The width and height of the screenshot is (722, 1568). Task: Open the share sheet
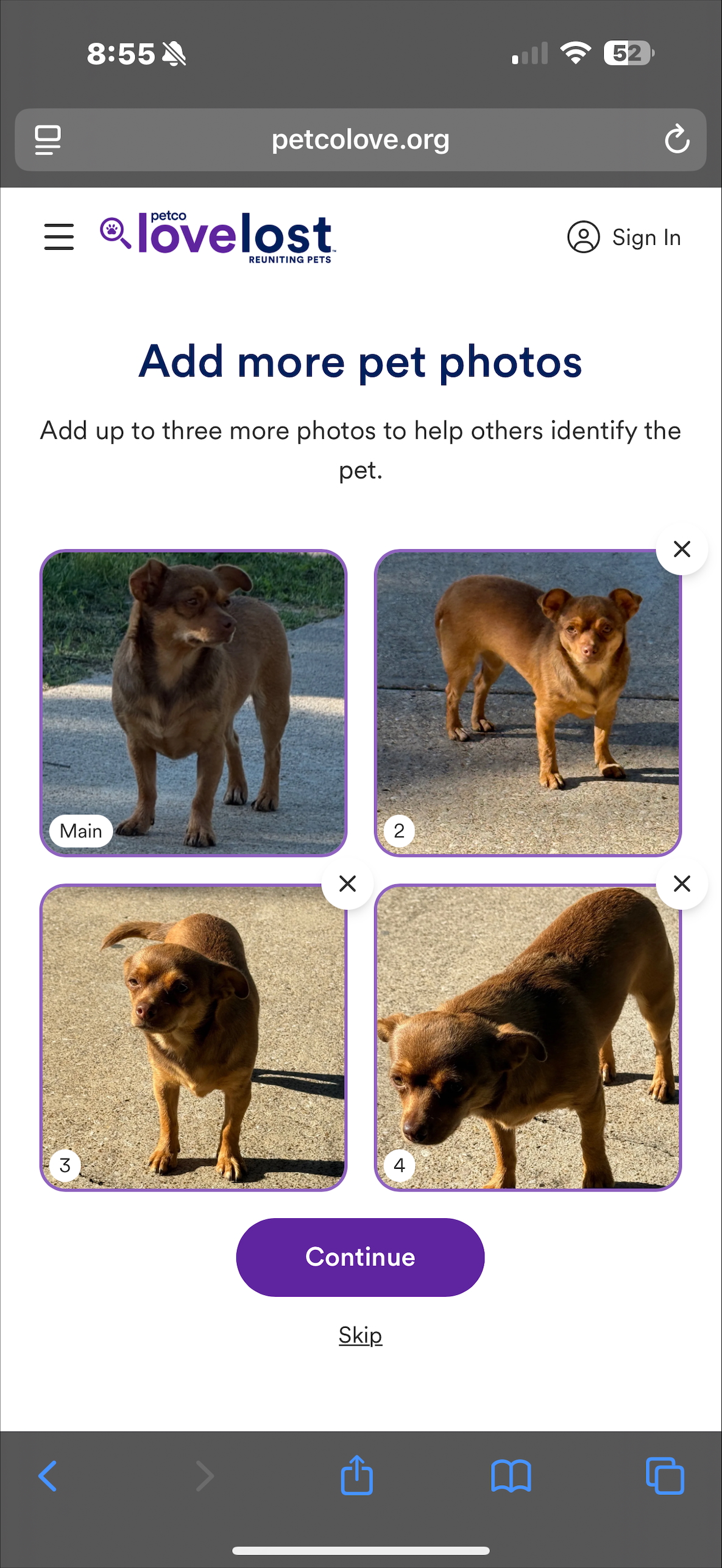tap(356, 1475)
